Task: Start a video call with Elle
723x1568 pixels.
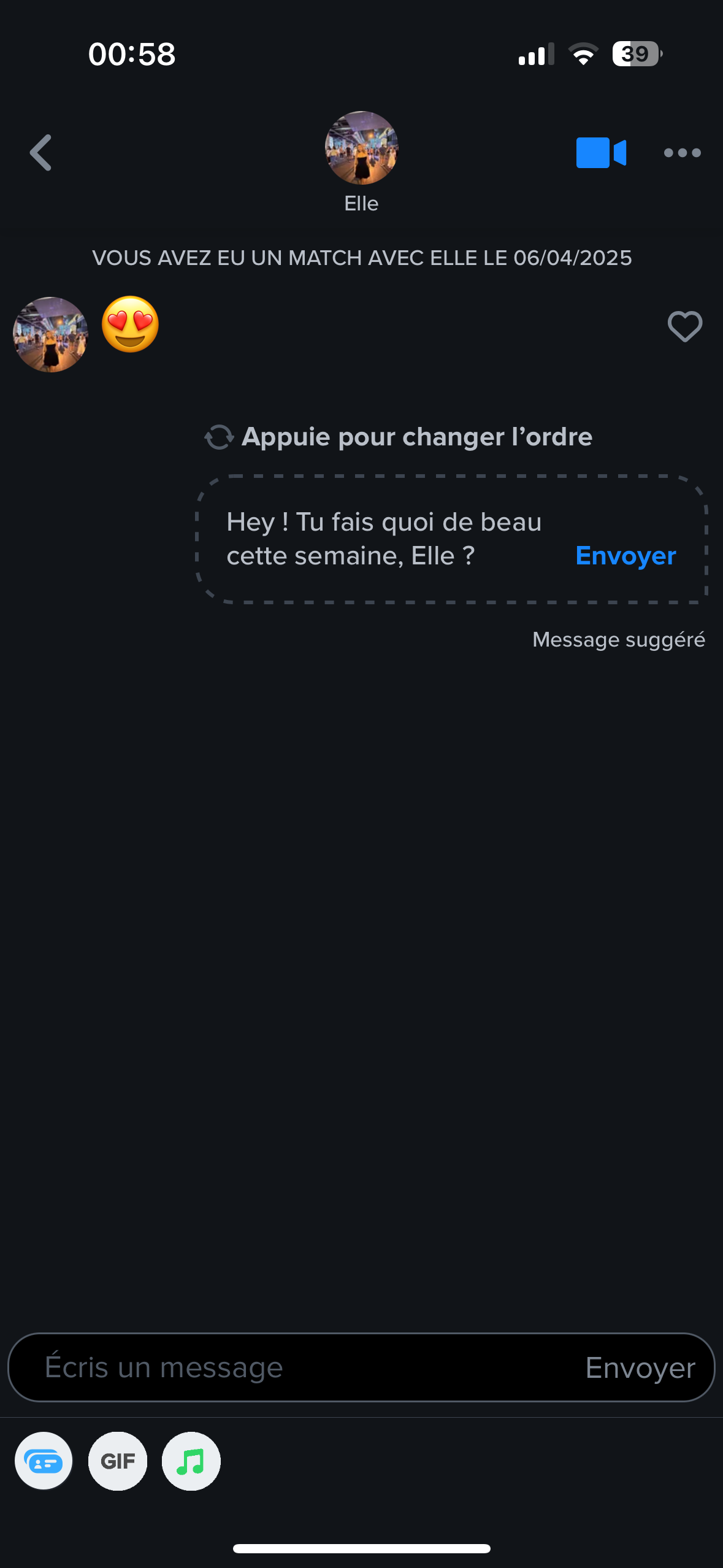Action: 601,152
